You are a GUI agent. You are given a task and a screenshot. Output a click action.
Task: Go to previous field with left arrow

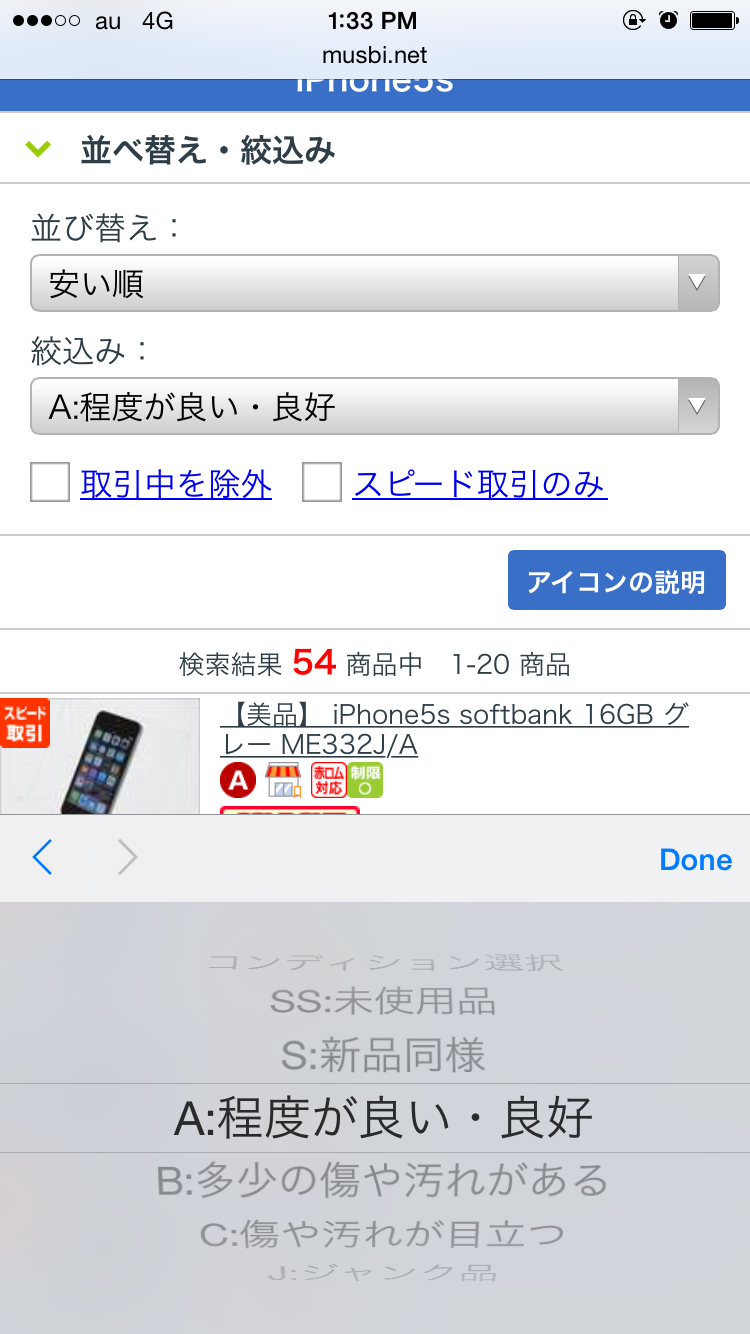coord(42,858)
